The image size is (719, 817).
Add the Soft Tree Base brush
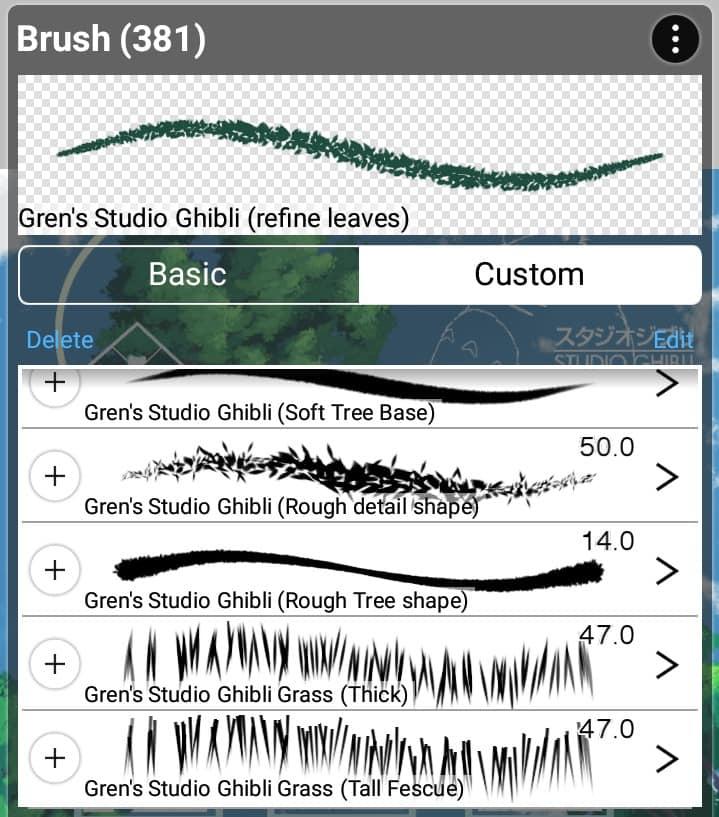tap(55, 383)
